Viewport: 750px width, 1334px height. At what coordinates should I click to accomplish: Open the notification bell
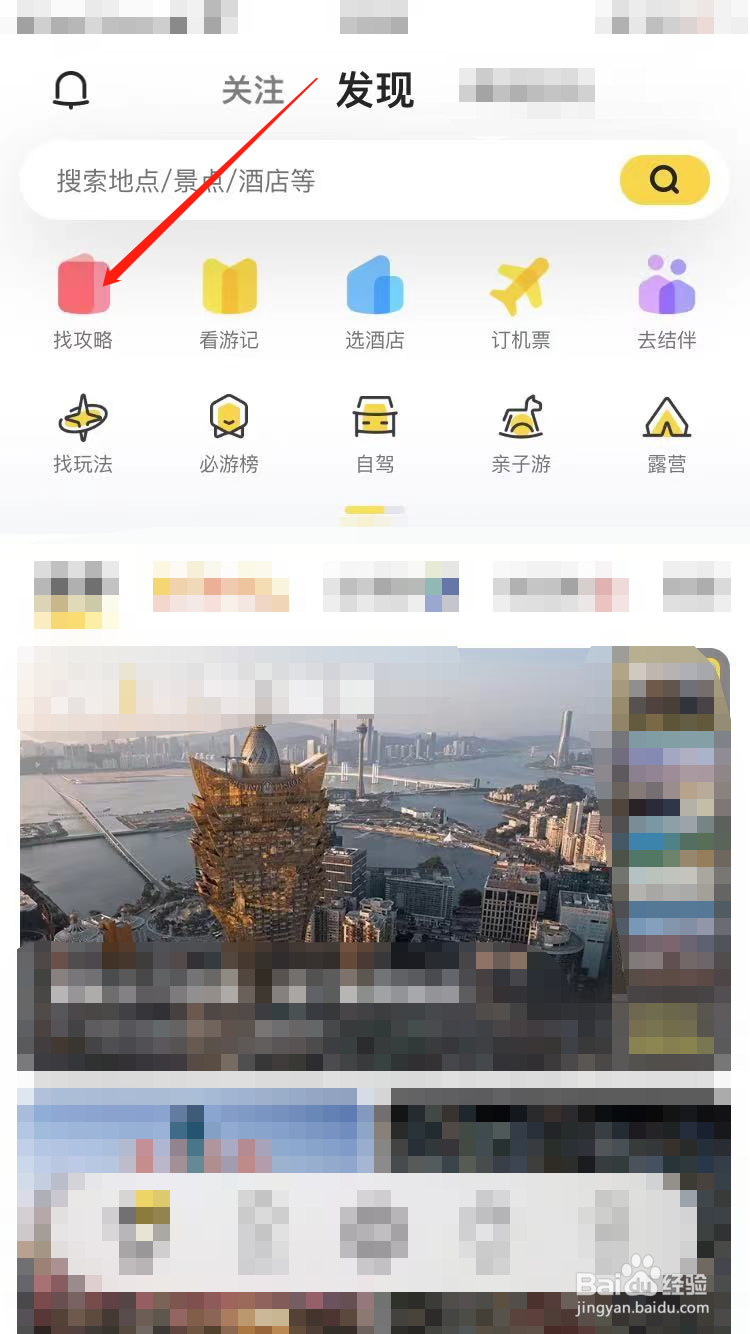[69, 90]
